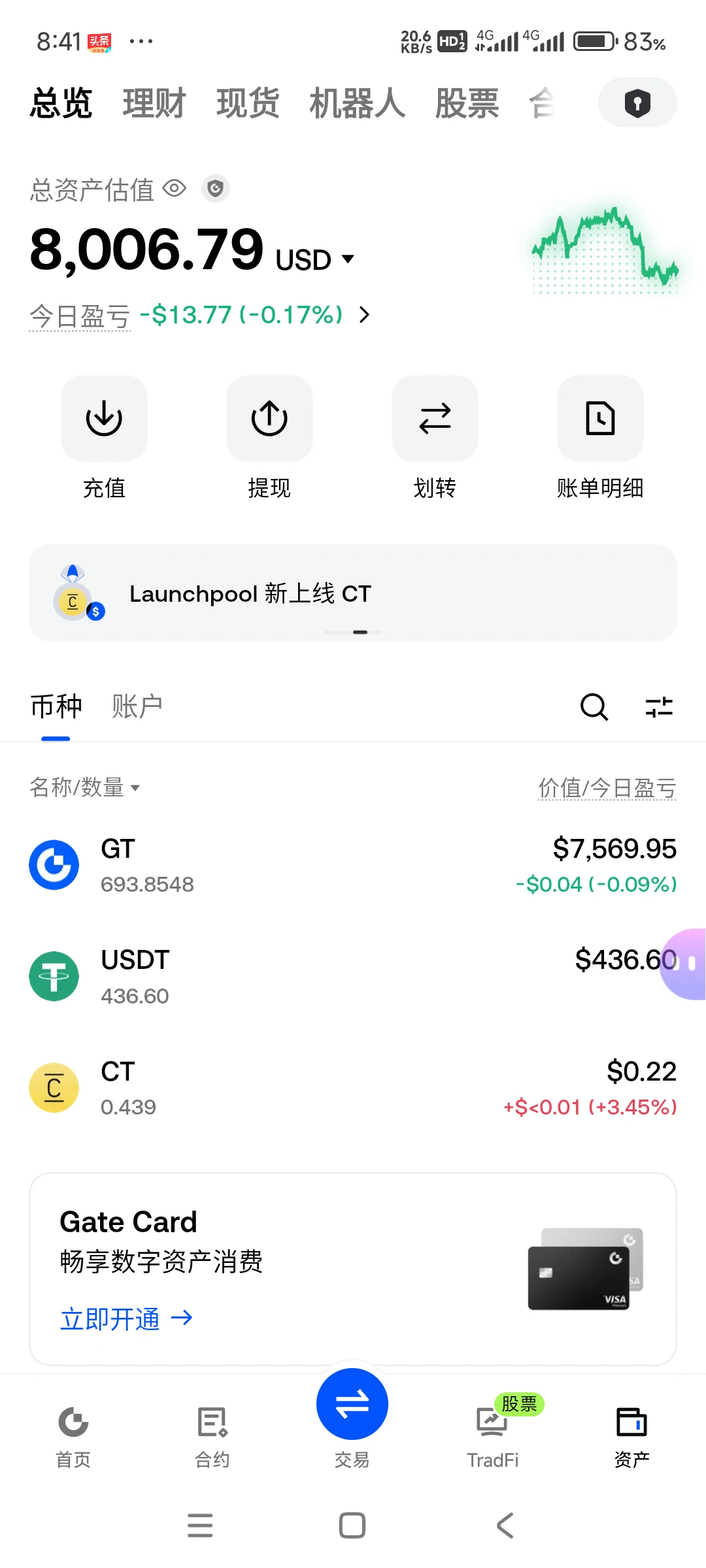Open the Launchpool 新上线 CT banner
706x1568 pixels.
[x=353, y=593]
